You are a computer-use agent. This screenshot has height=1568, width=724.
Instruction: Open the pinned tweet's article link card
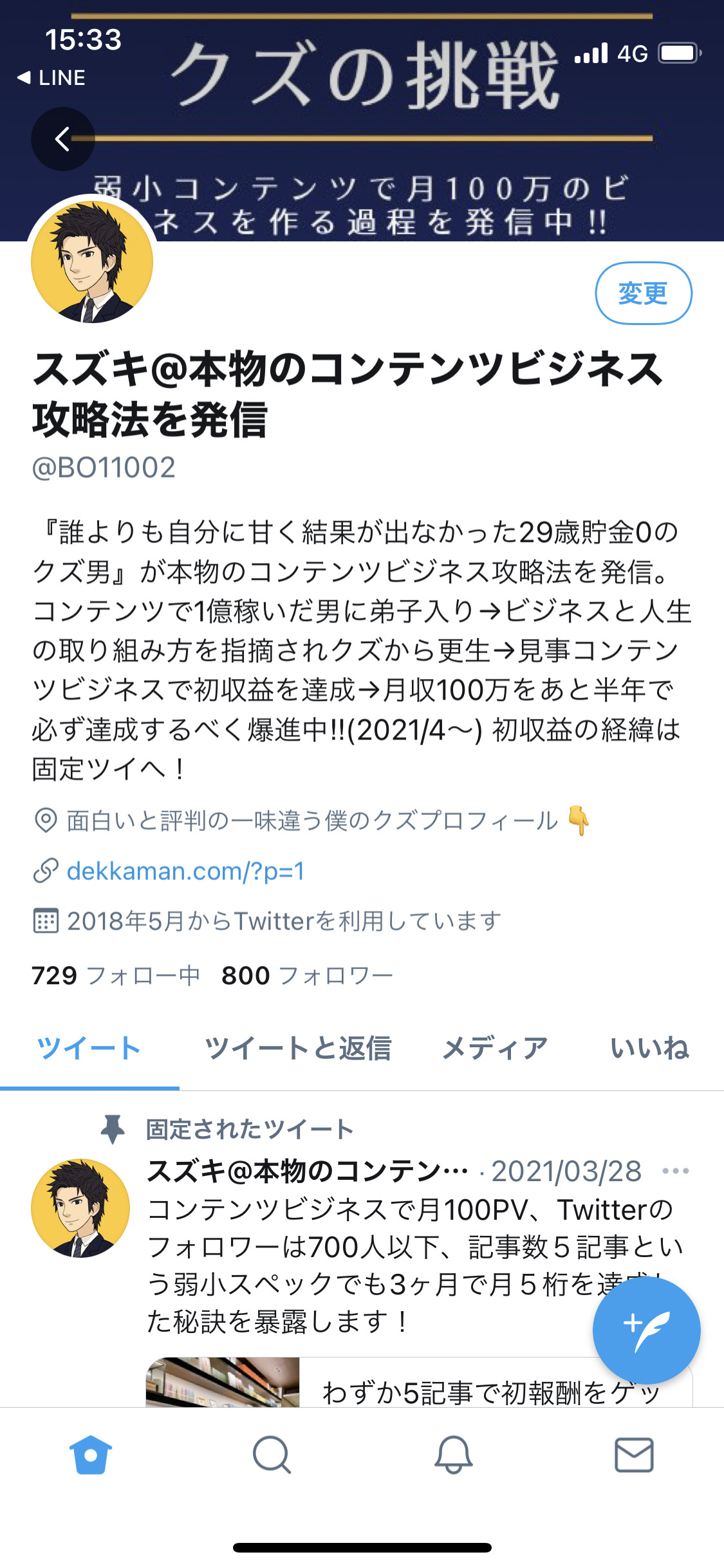tap(419, 1381)
